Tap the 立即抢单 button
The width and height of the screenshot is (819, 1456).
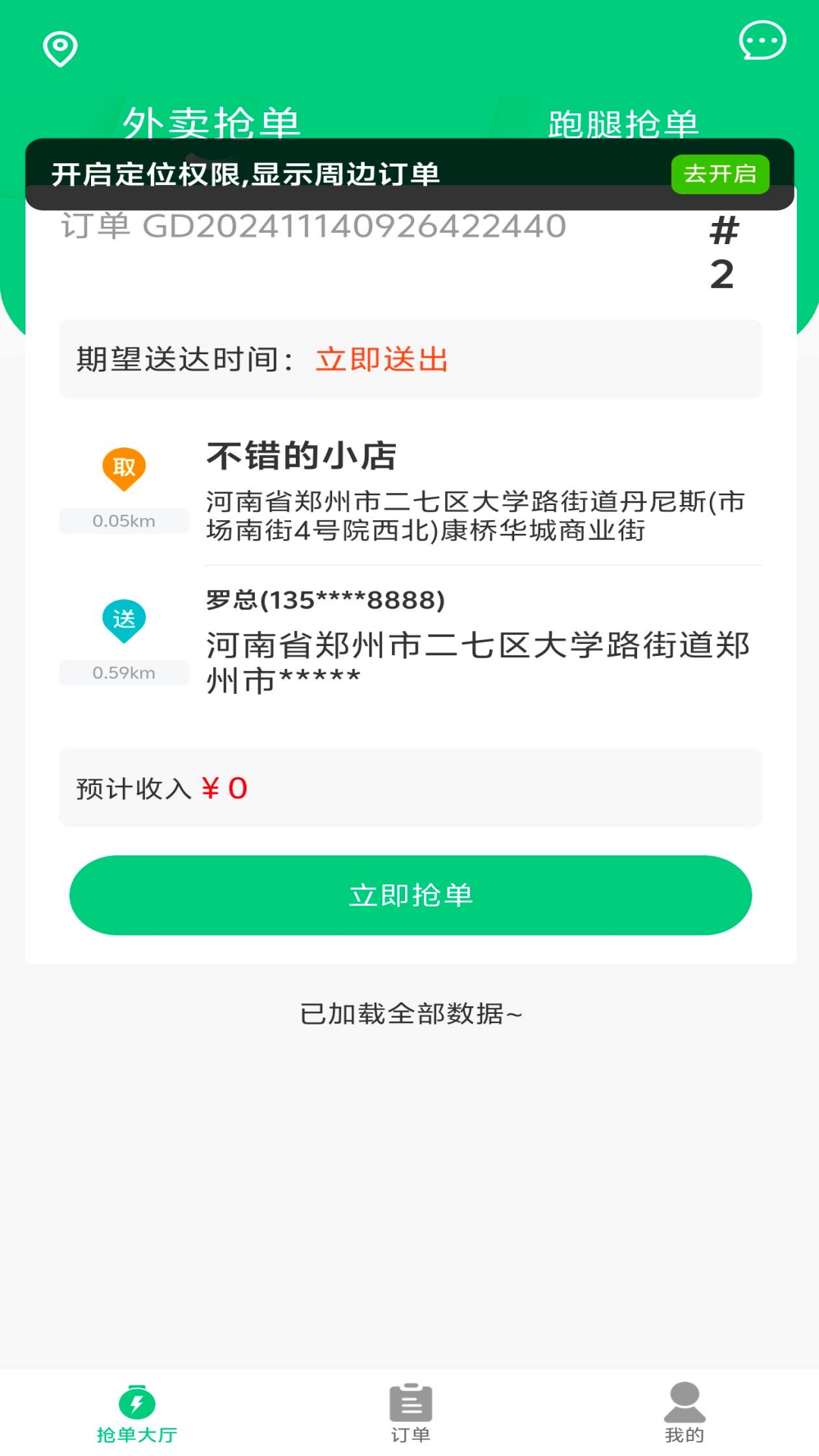pos(409,895)
